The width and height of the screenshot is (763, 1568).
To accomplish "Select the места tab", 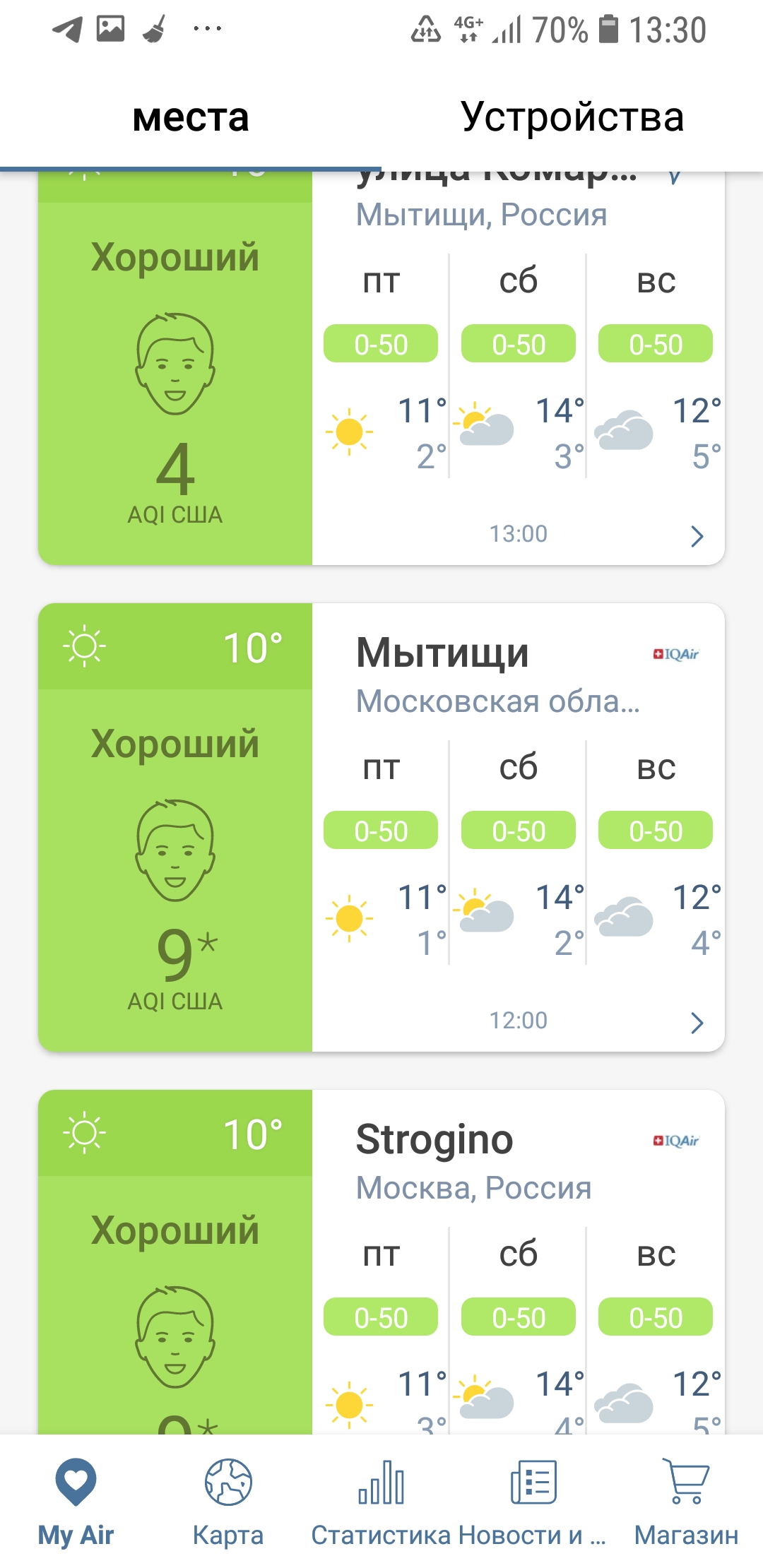I will tap(191, 117).
